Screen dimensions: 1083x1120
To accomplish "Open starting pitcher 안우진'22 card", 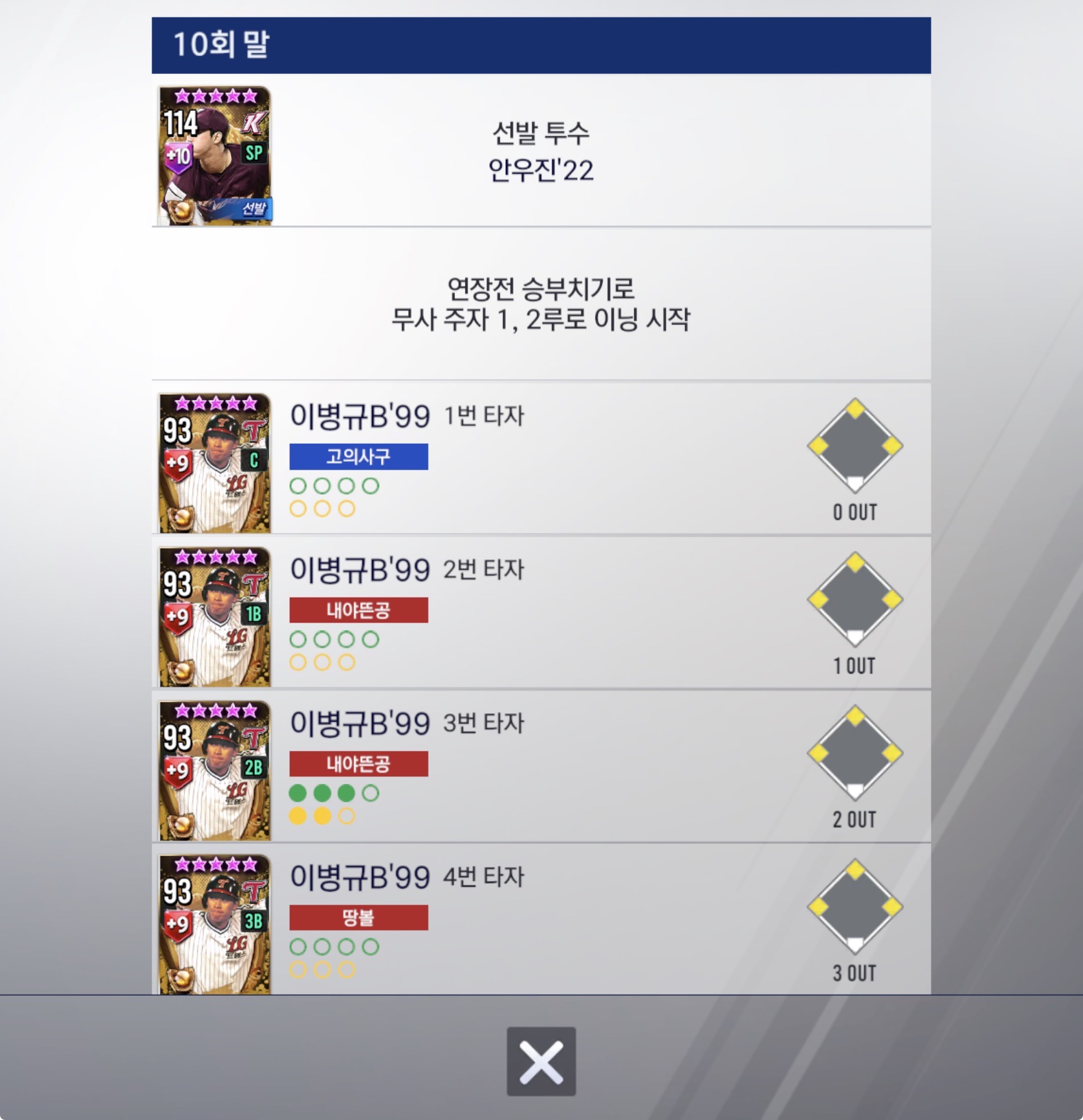I will click(x=215, y=156).
